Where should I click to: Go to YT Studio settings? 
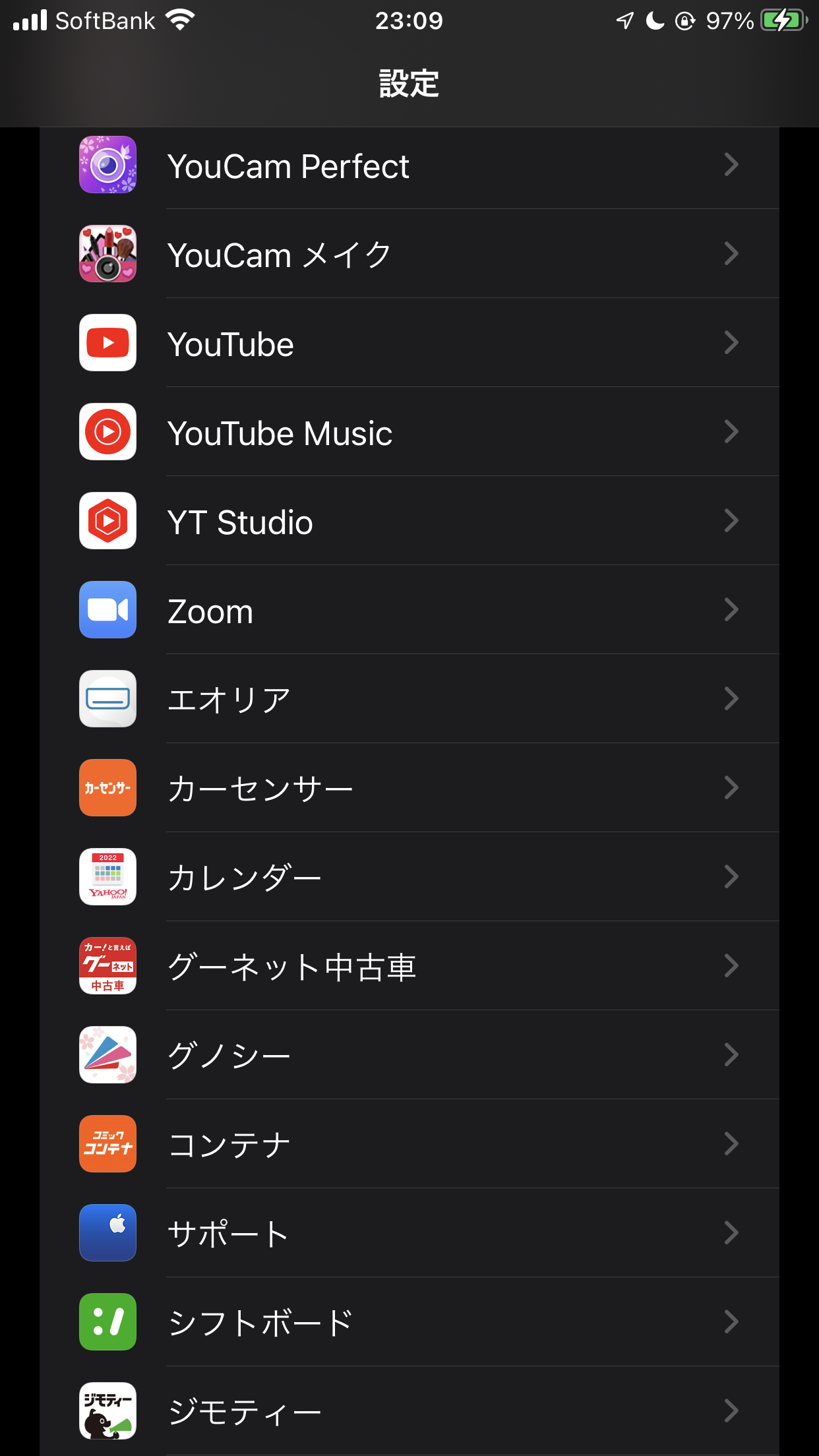pyautogui.click(x=409, y=522)
